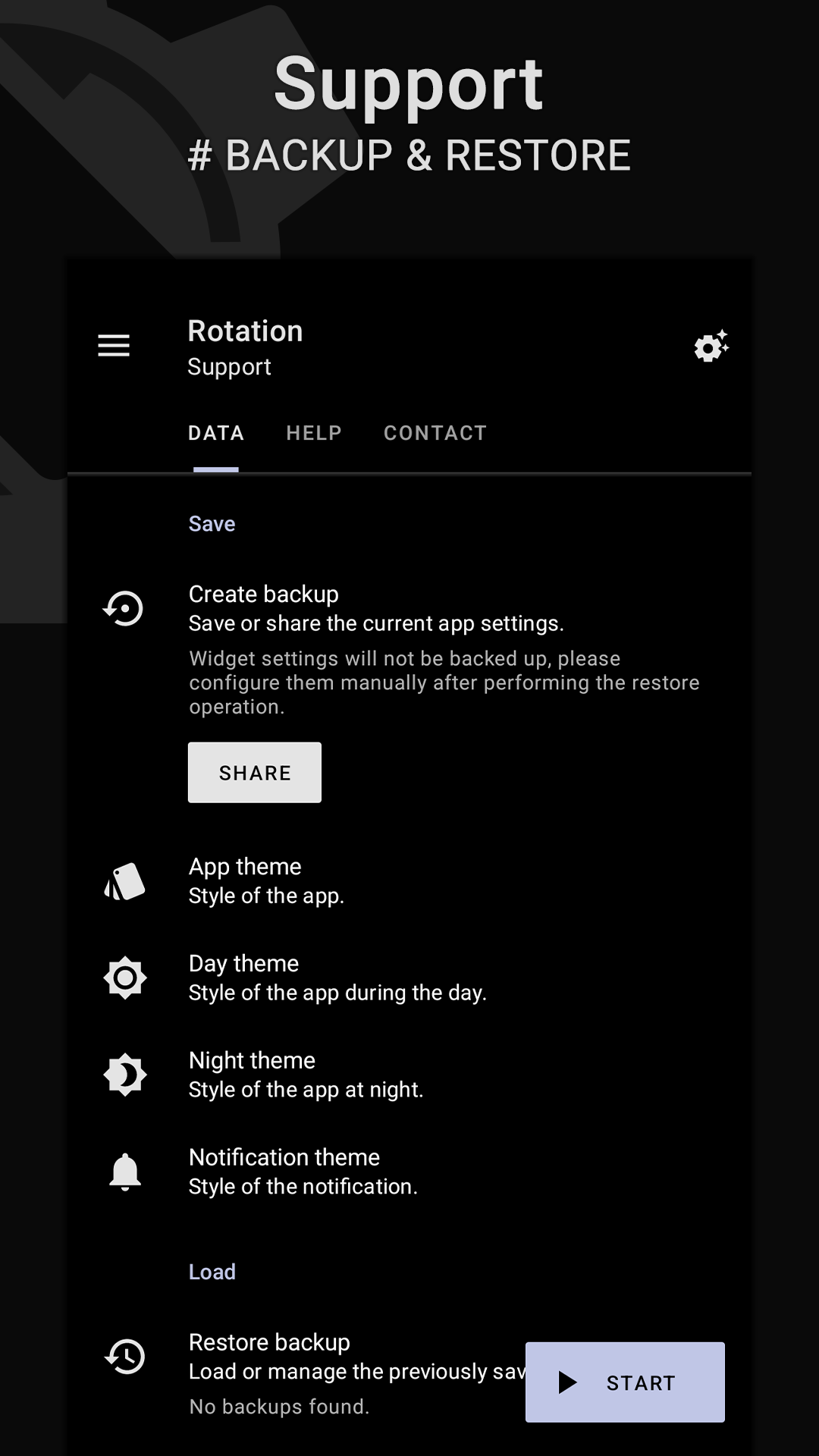Switch to the HELP tab
This screenshot has height=1456, width=819.
[313, 433]
